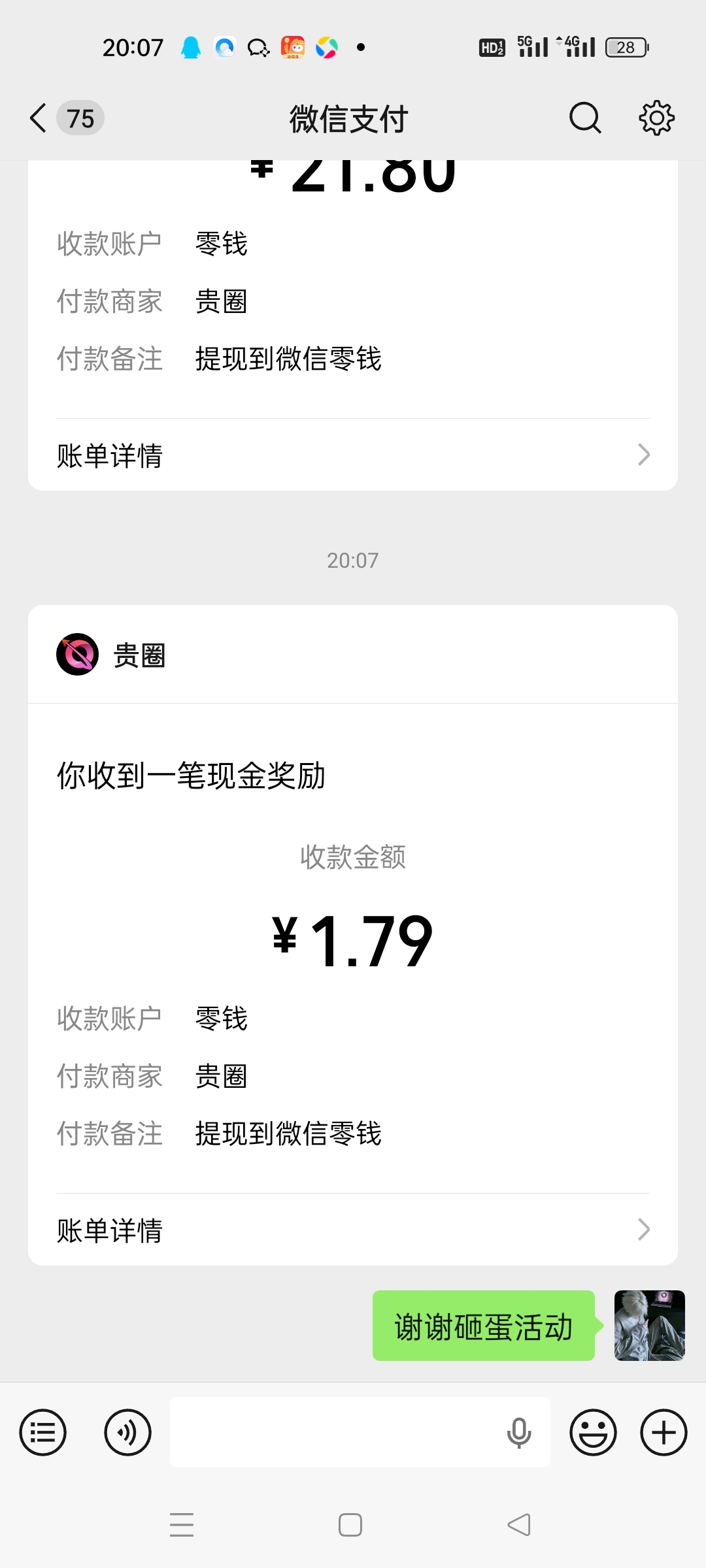
Task: Open the settings gear
Action: point(656,118)
